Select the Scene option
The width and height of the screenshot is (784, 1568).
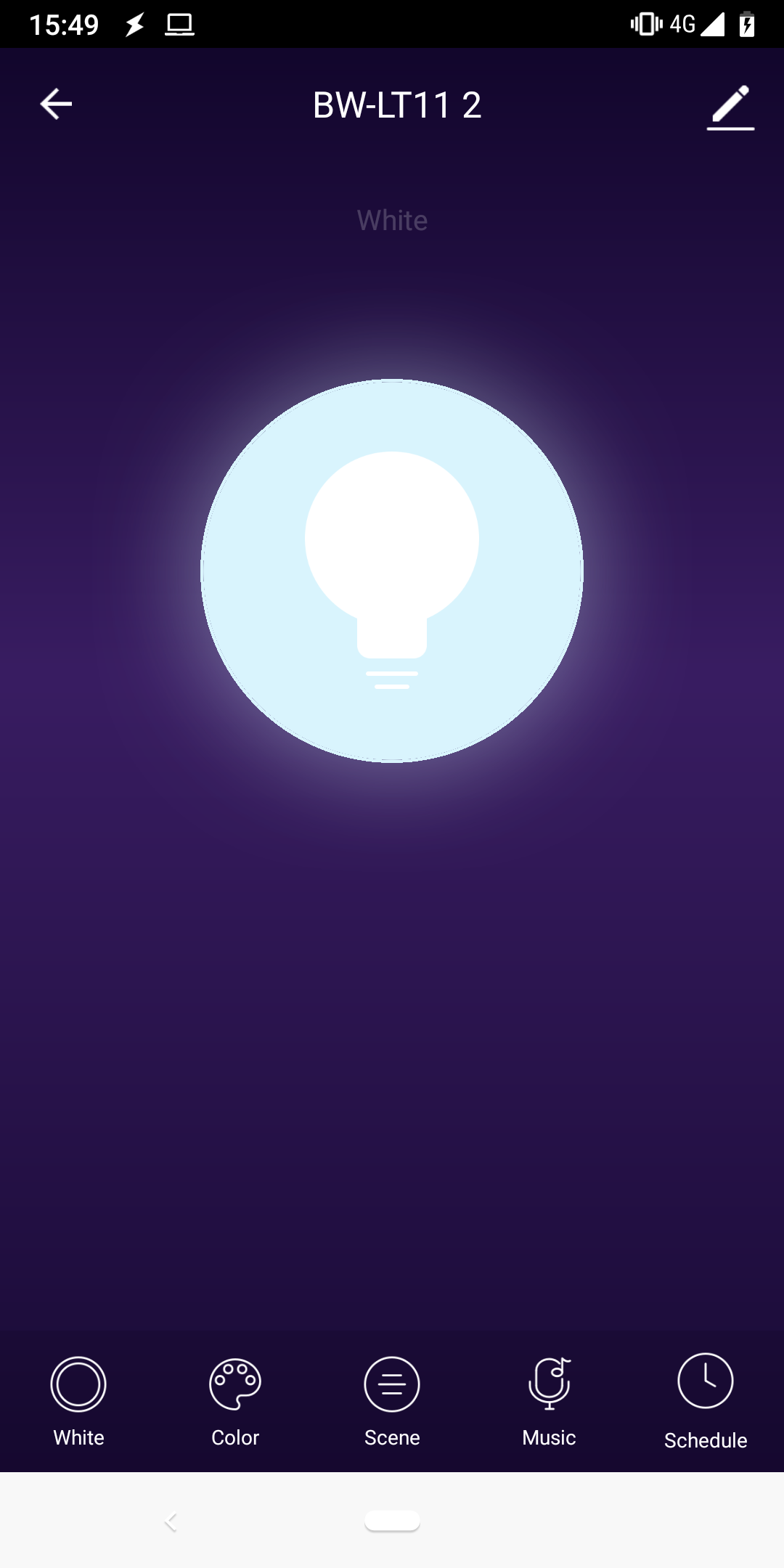392,1400
